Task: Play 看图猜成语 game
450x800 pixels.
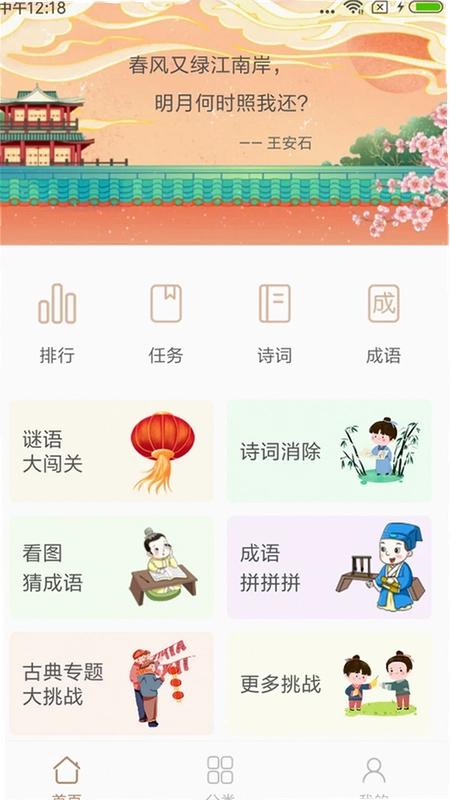Action: [112, 567]
